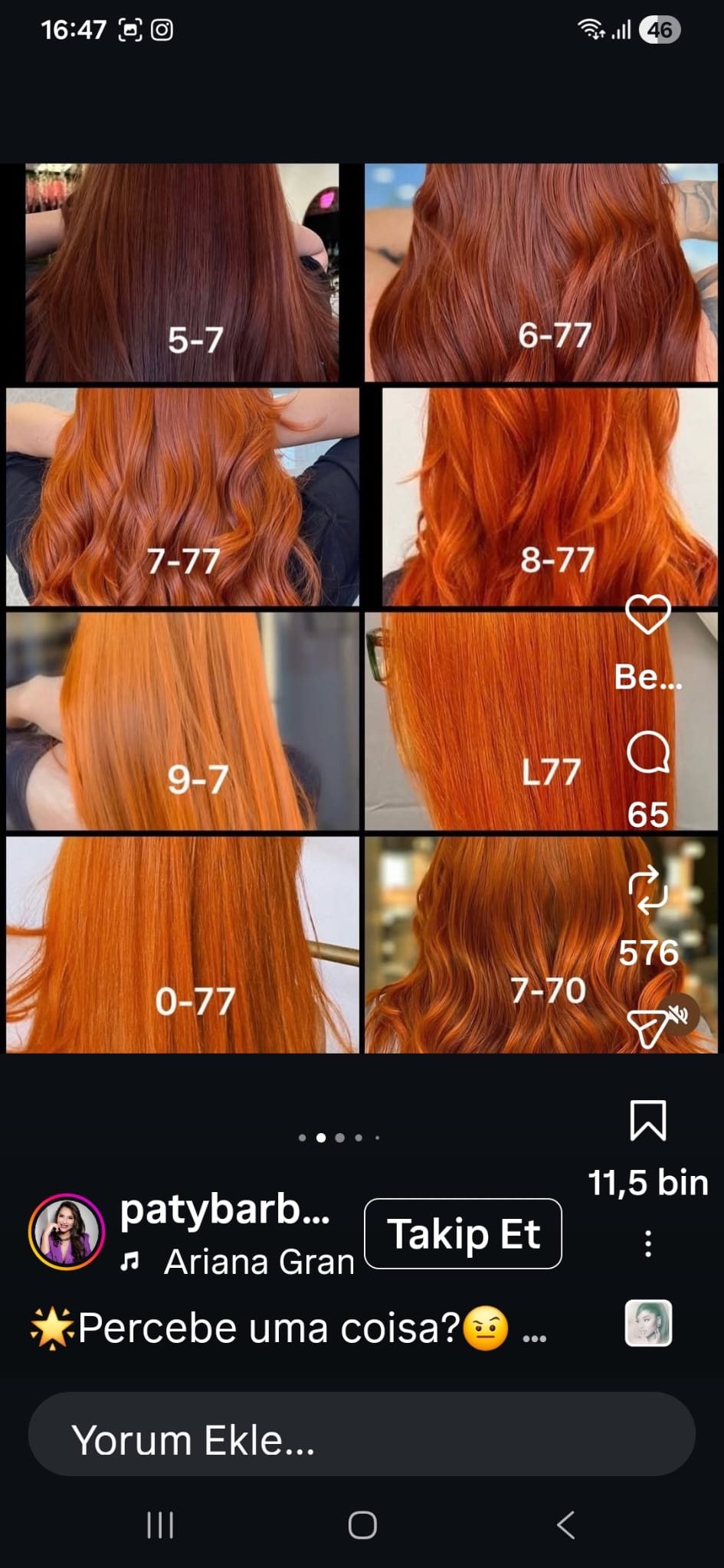Repost this reel with the arrows icon
Image resolution: width=724 pixels, height=1568 pixels.
[648, 890]
